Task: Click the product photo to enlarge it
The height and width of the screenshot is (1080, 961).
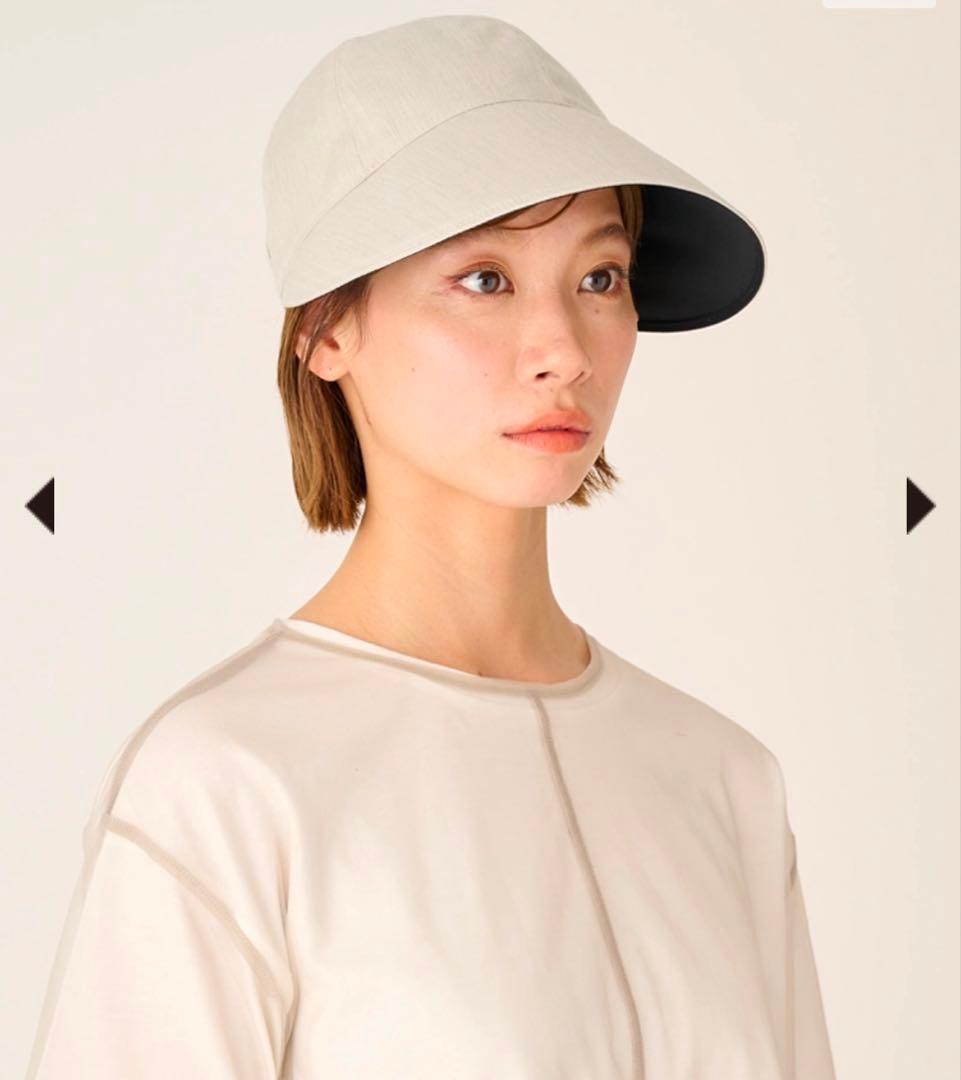Action: 480,540
